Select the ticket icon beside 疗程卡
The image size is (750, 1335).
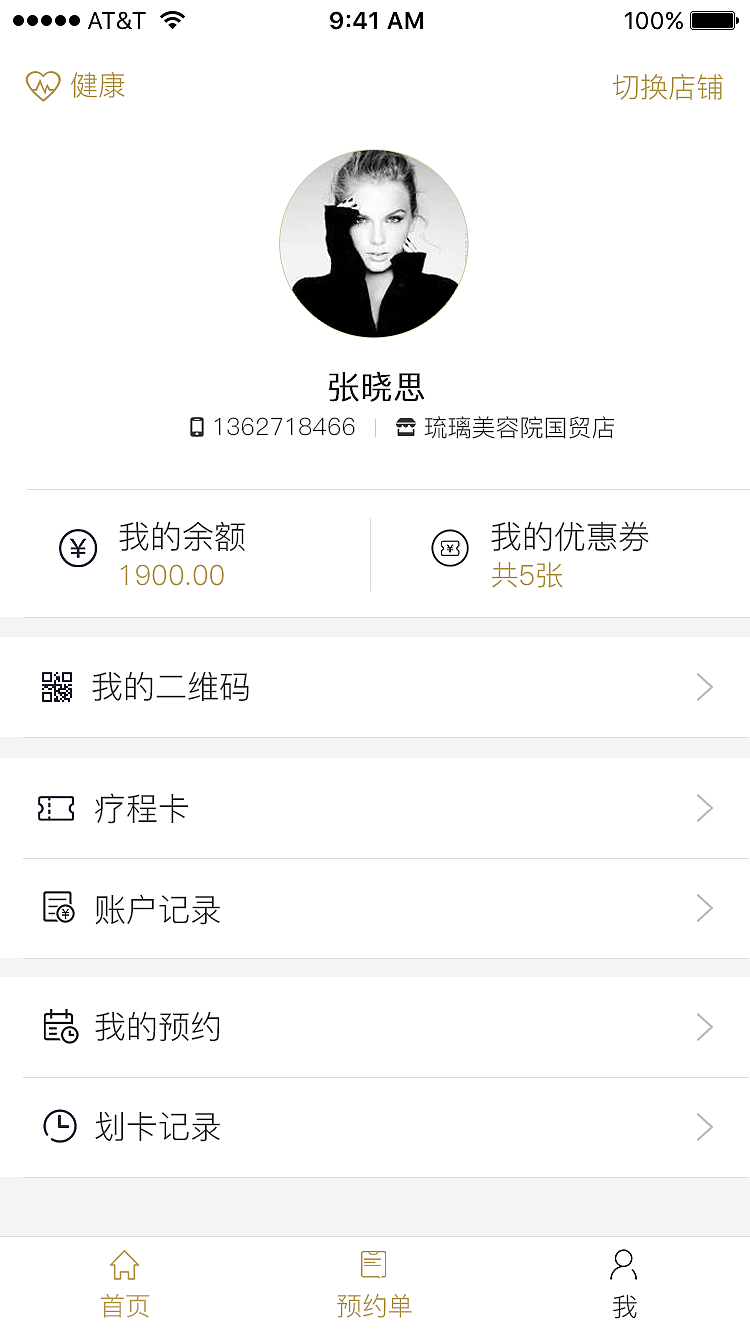pos(57,808)
